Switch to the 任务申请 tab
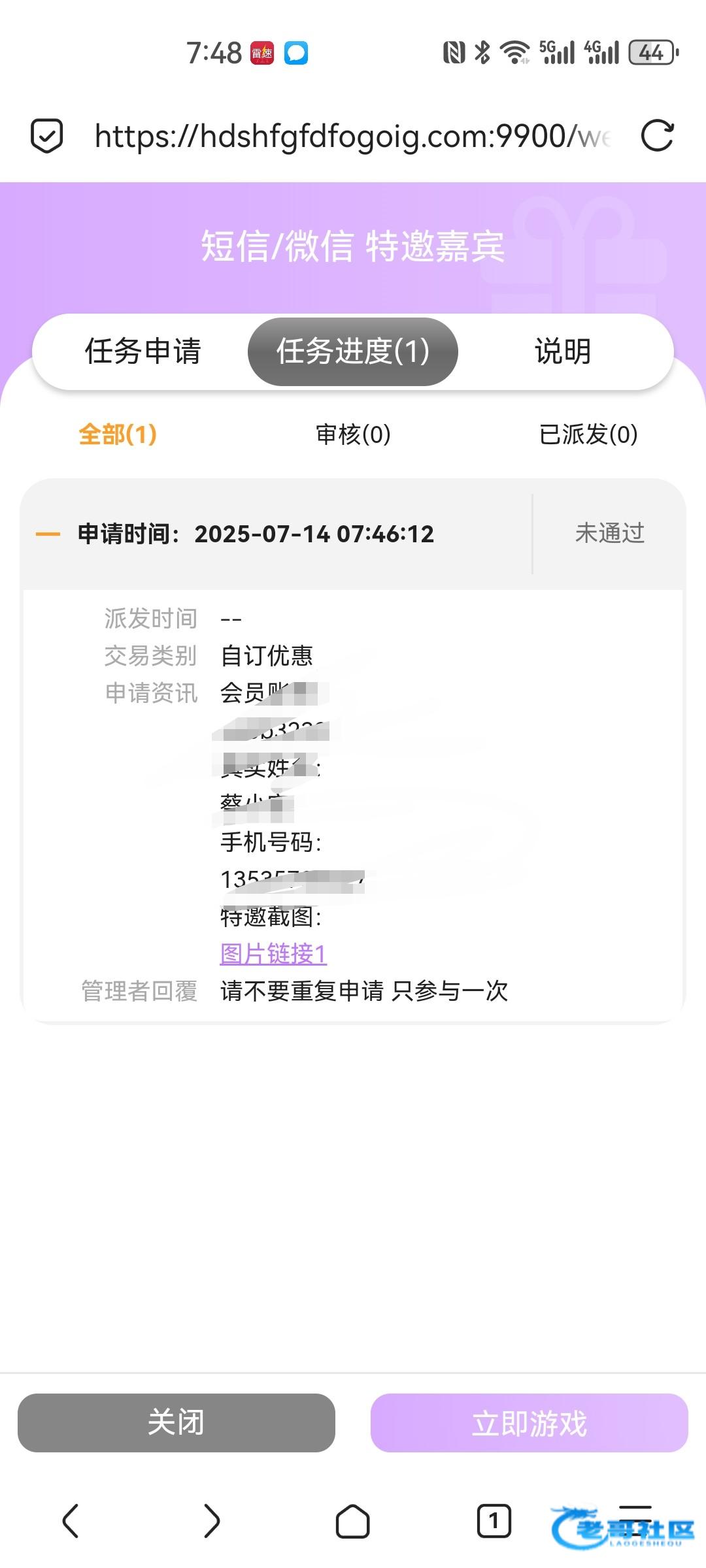The width and height of the screenshot is (706, 1568). coord(143,351)
